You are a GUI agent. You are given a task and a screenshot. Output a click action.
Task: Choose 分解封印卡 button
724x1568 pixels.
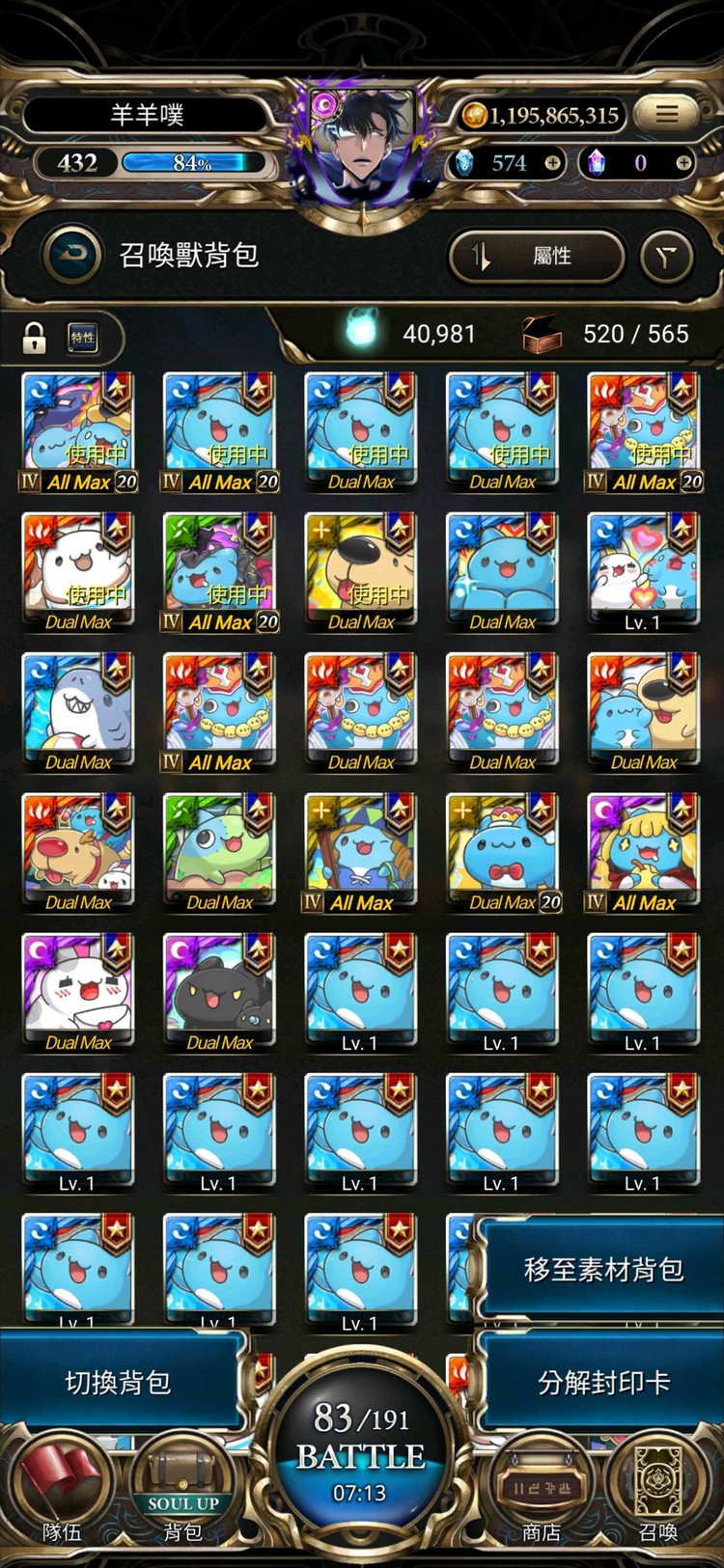pyautogui.click(x=602, y=1383)
